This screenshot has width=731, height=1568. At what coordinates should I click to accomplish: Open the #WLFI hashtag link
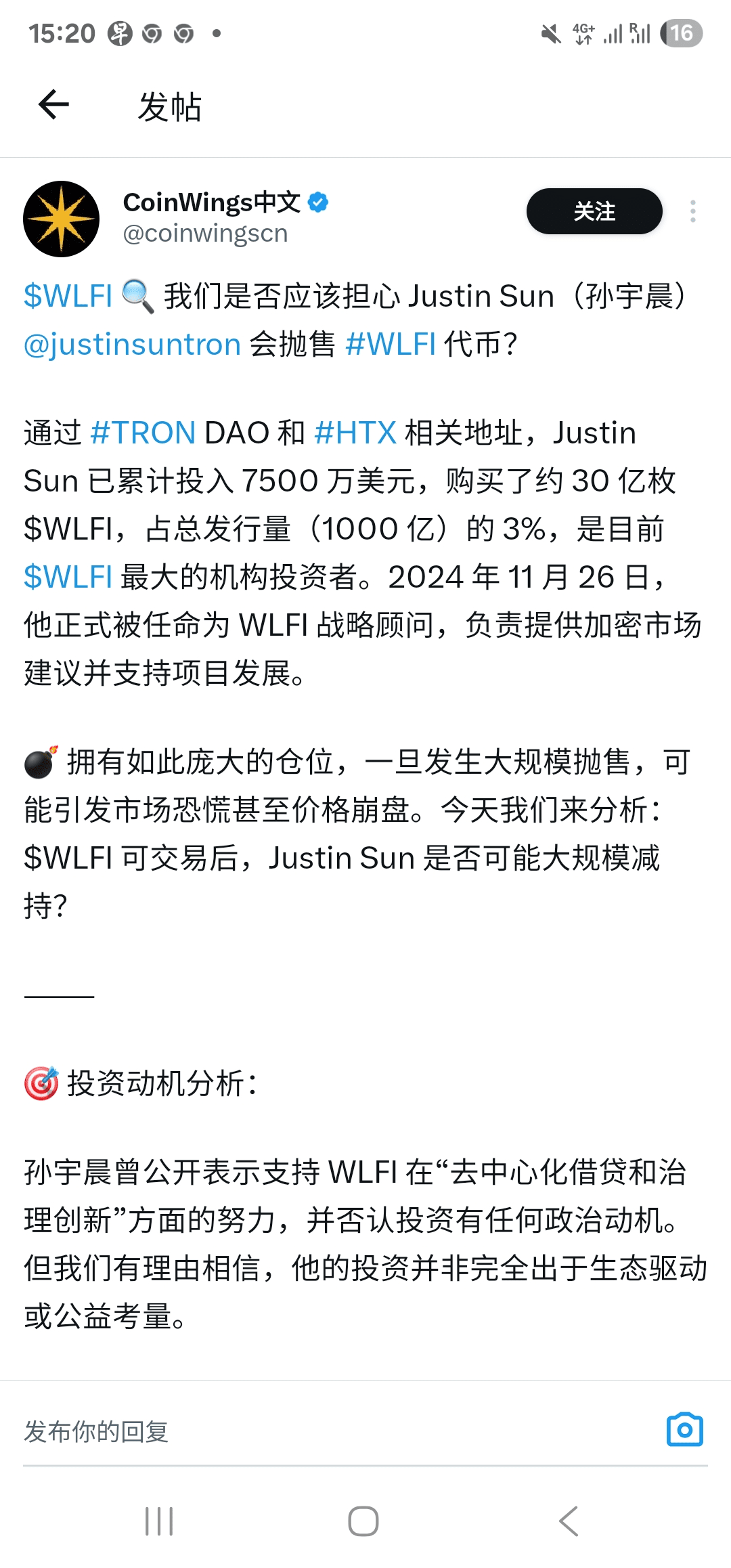[391, 345]
